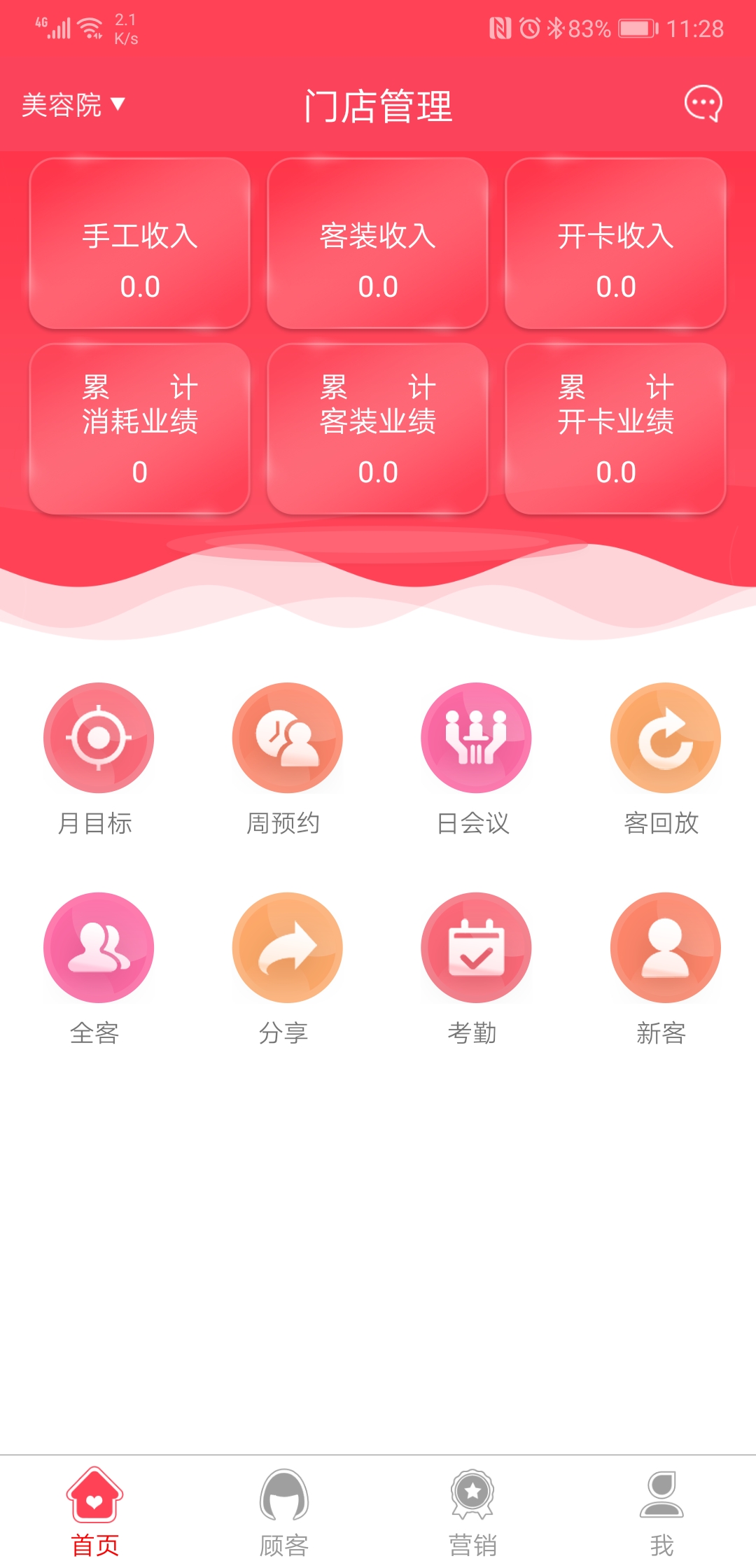This screenshot has width=756, height=1568.
Task: Select the 首页 home tab
Action: click(x=95, y=1512)
